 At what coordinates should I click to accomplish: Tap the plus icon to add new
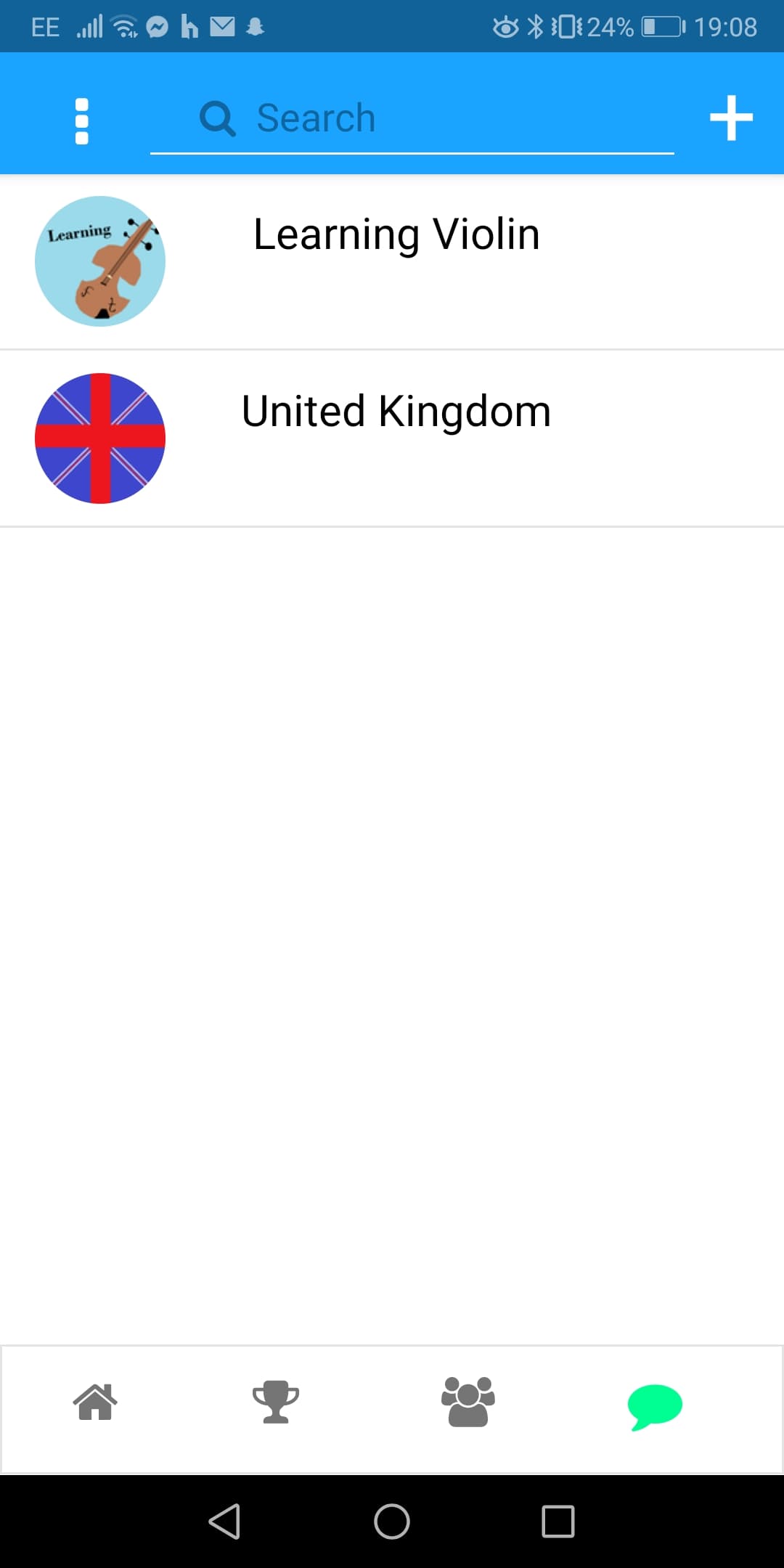point(730,118)
